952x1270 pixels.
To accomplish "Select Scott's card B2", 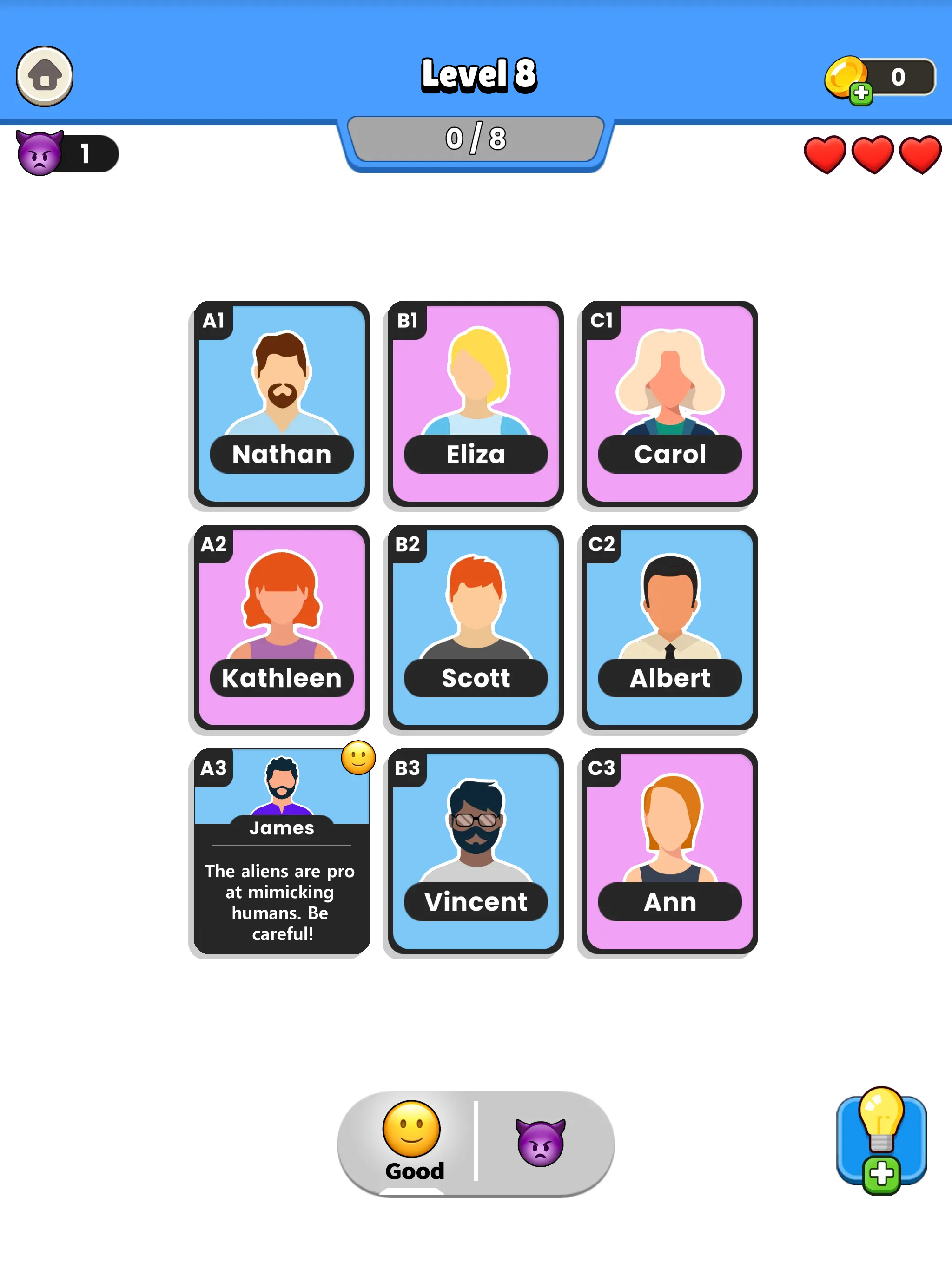I will point(476,627).
